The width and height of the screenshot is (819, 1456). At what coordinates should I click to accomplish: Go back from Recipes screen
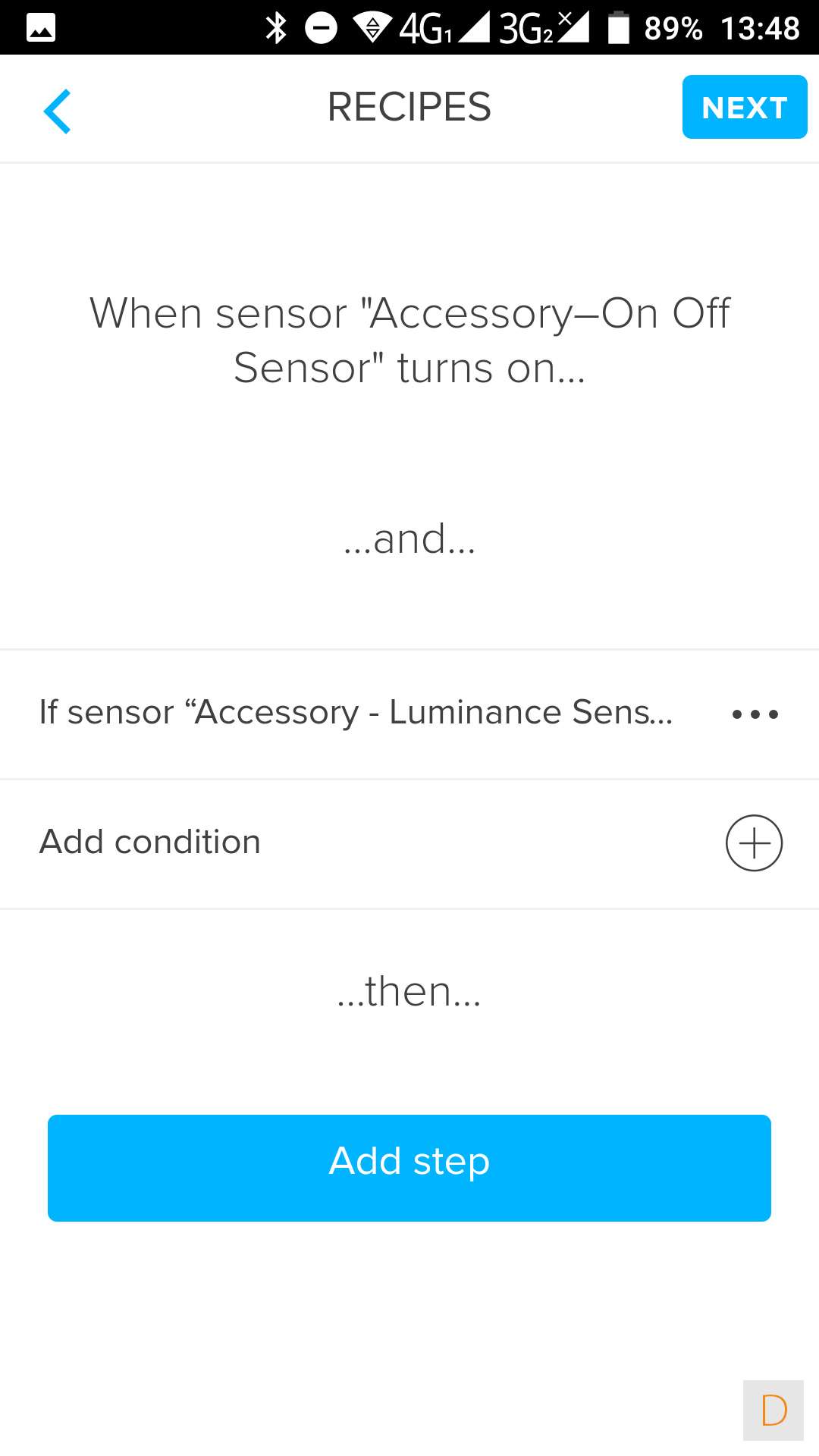coord(58,111)
